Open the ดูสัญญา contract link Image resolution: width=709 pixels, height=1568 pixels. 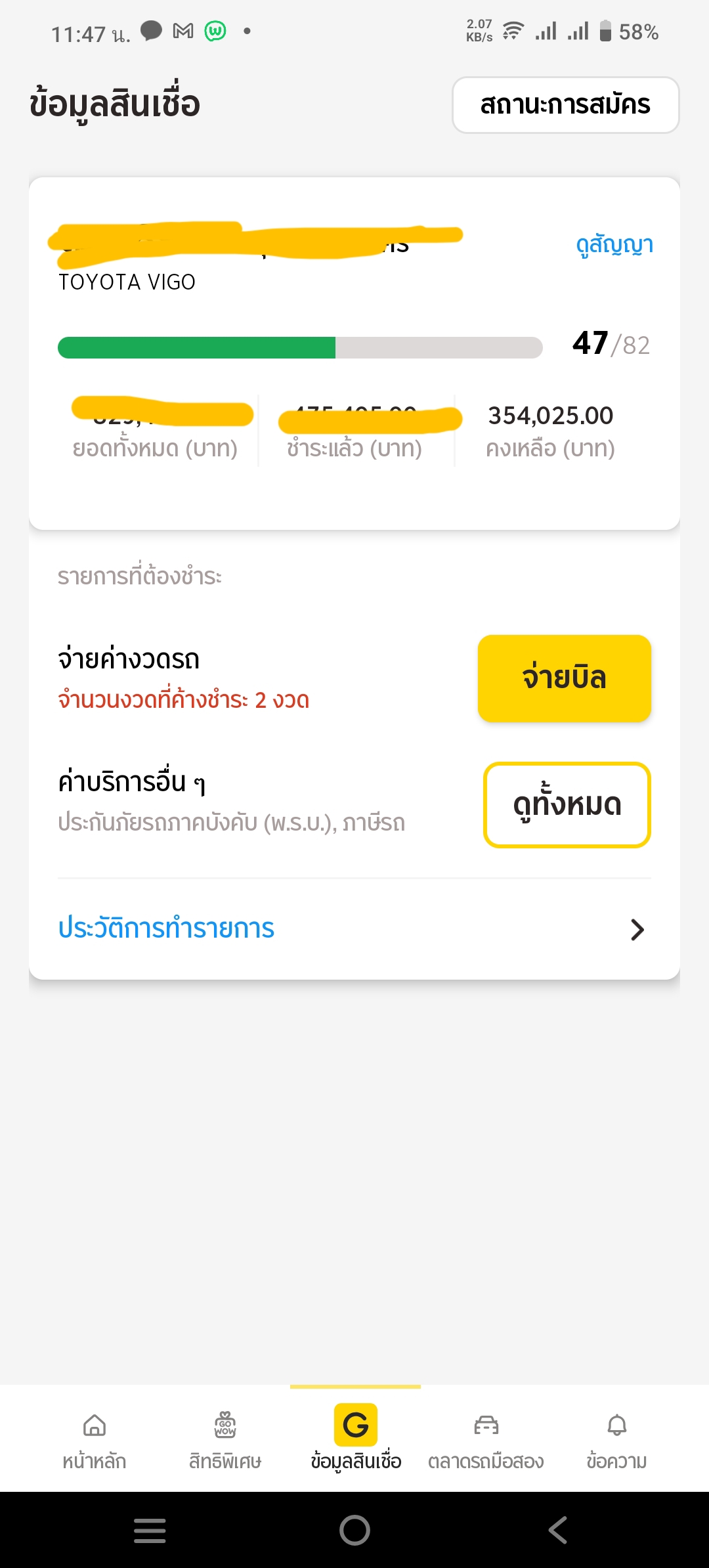tap(614, 244)
